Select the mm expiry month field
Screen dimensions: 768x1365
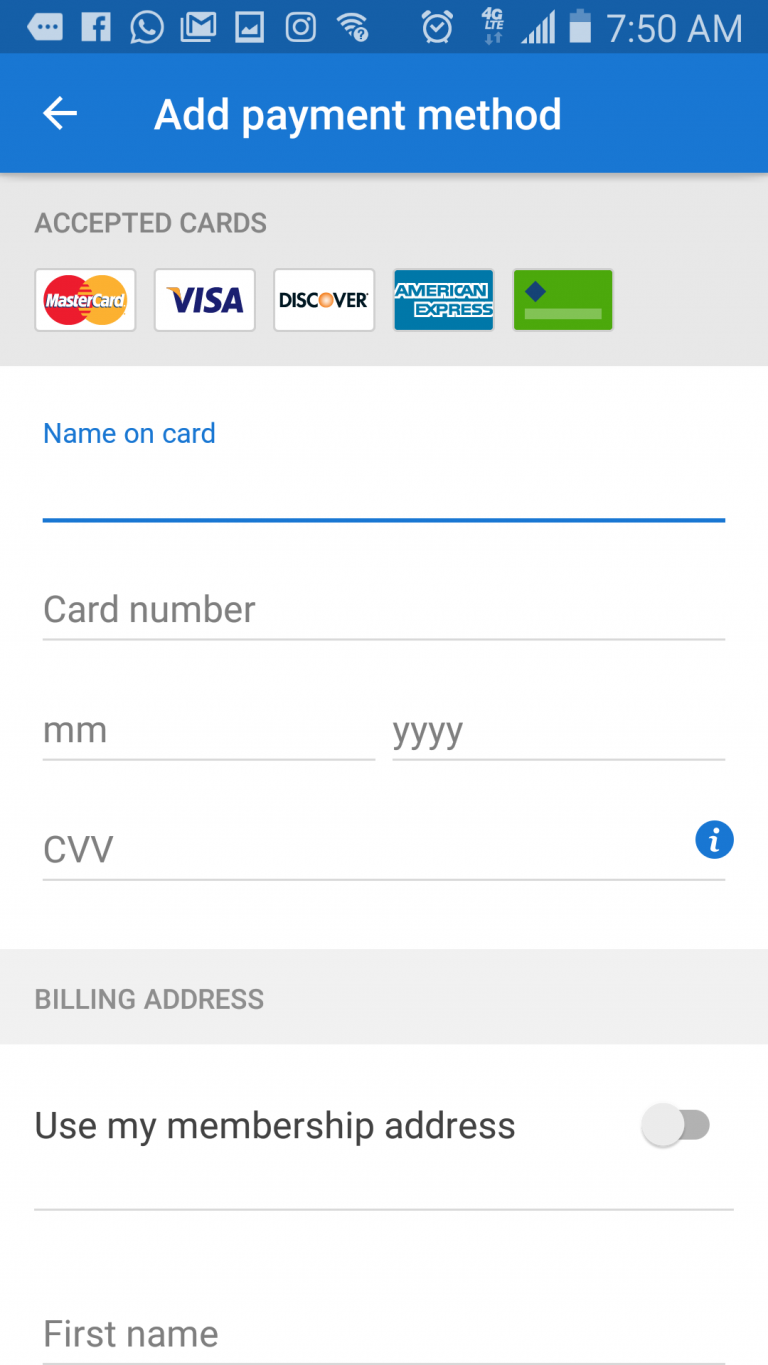pos(208,730)
